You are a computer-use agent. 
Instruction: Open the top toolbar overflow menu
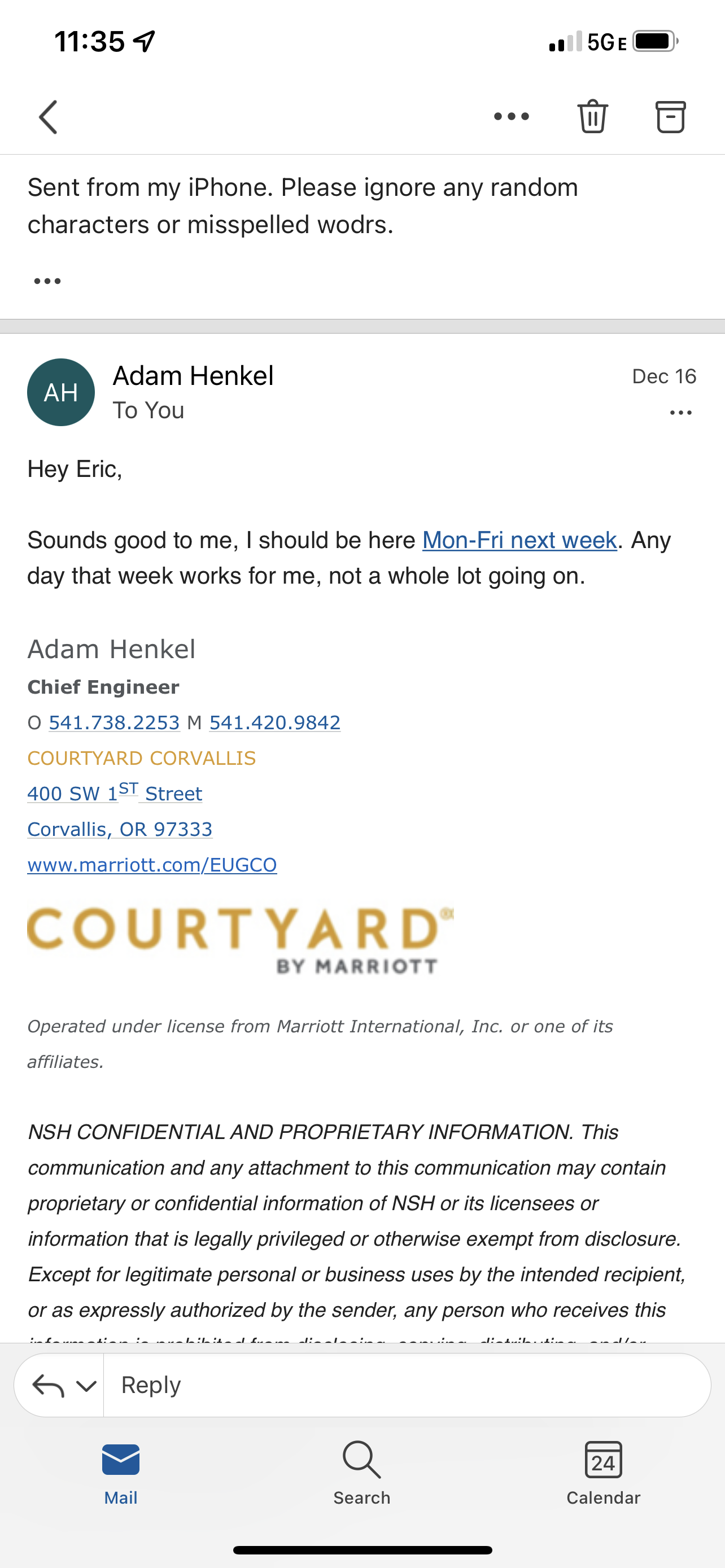point(512,116)
